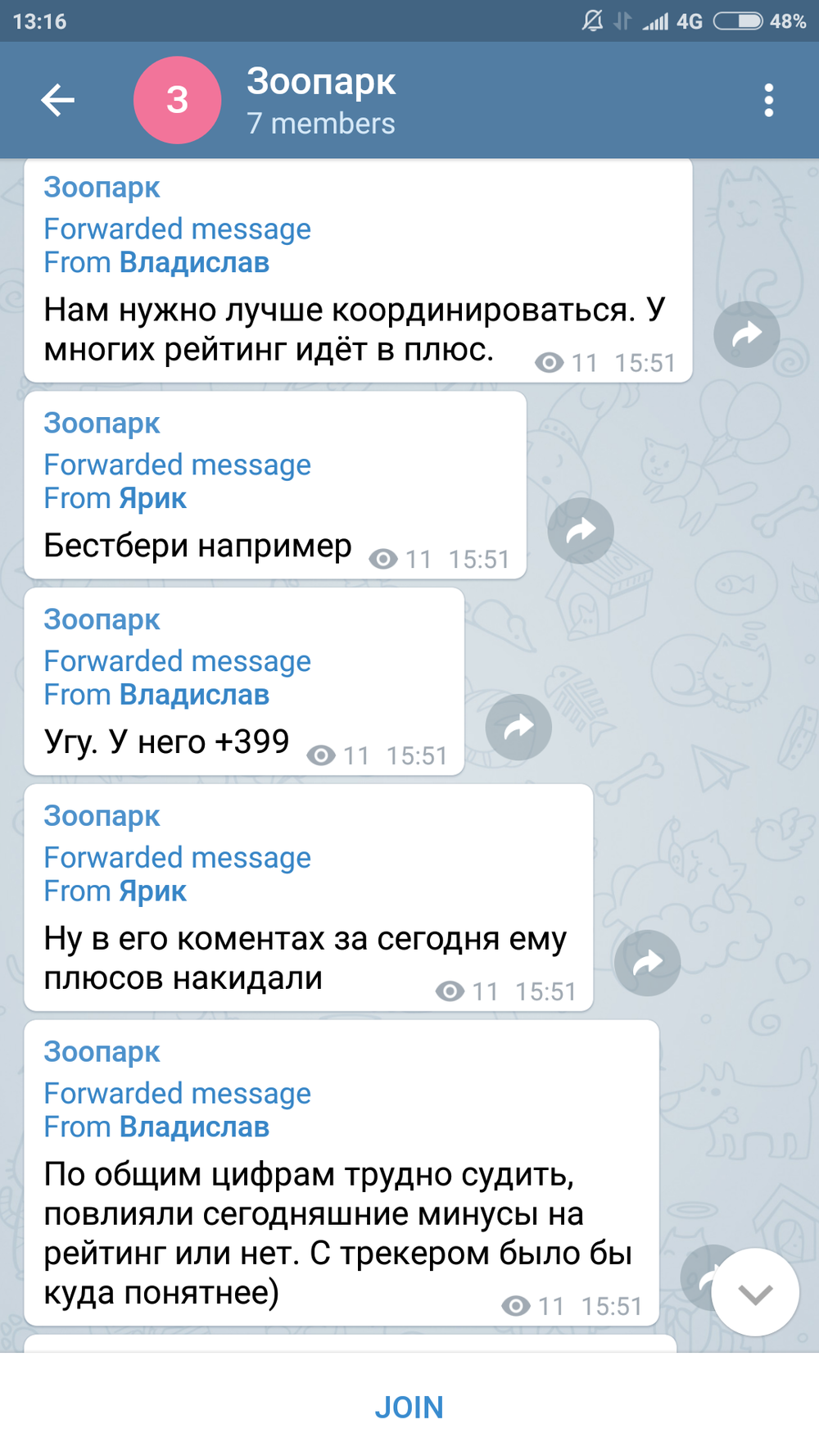Share the "Бестбери например" message

pos(580,531)
